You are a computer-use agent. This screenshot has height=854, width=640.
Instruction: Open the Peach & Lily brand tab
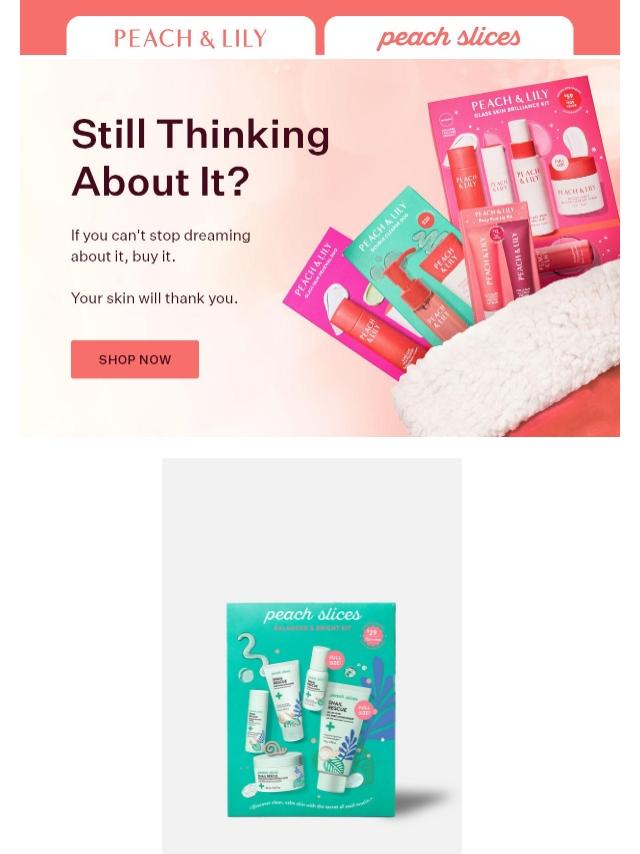190,37
